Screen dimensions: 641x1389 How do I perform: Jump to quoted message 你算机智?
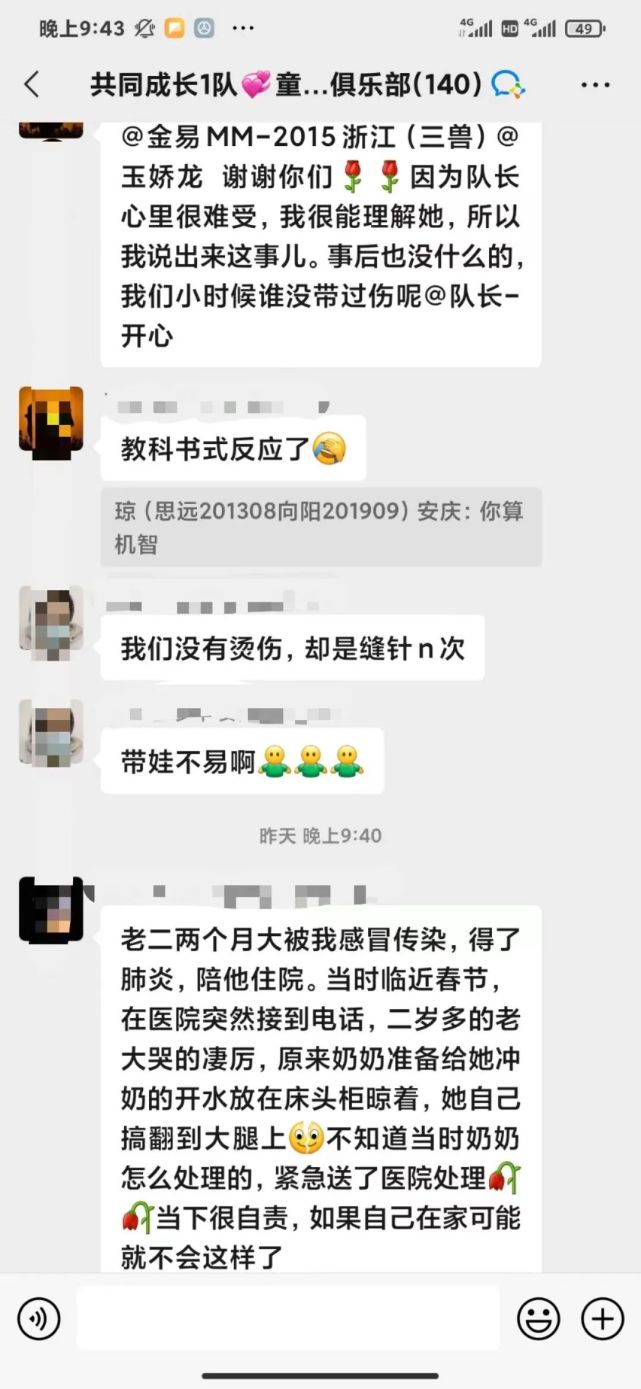click(320, 527)
